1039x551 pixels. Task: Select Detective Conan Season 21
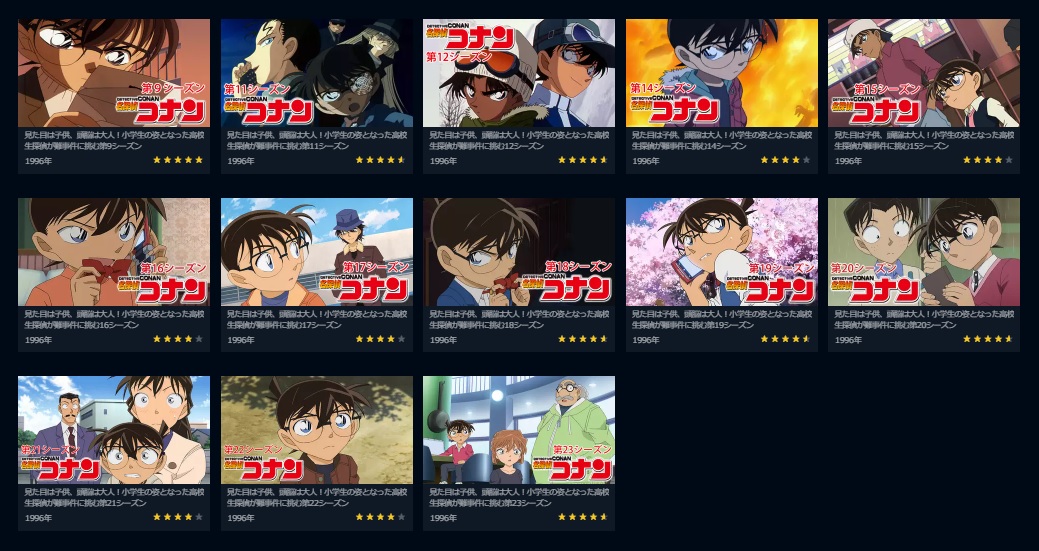click(x=114, y=430)
